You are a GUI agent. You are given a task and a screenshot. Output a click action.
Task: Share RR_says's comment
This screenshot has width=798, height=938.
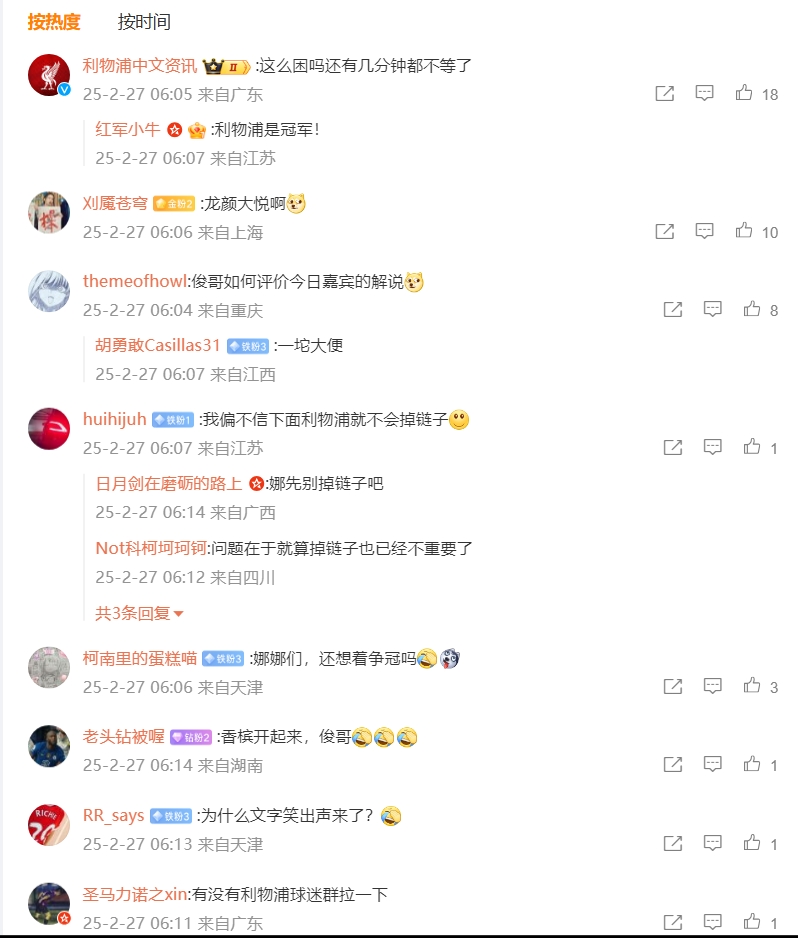click(x=672, y=843)
